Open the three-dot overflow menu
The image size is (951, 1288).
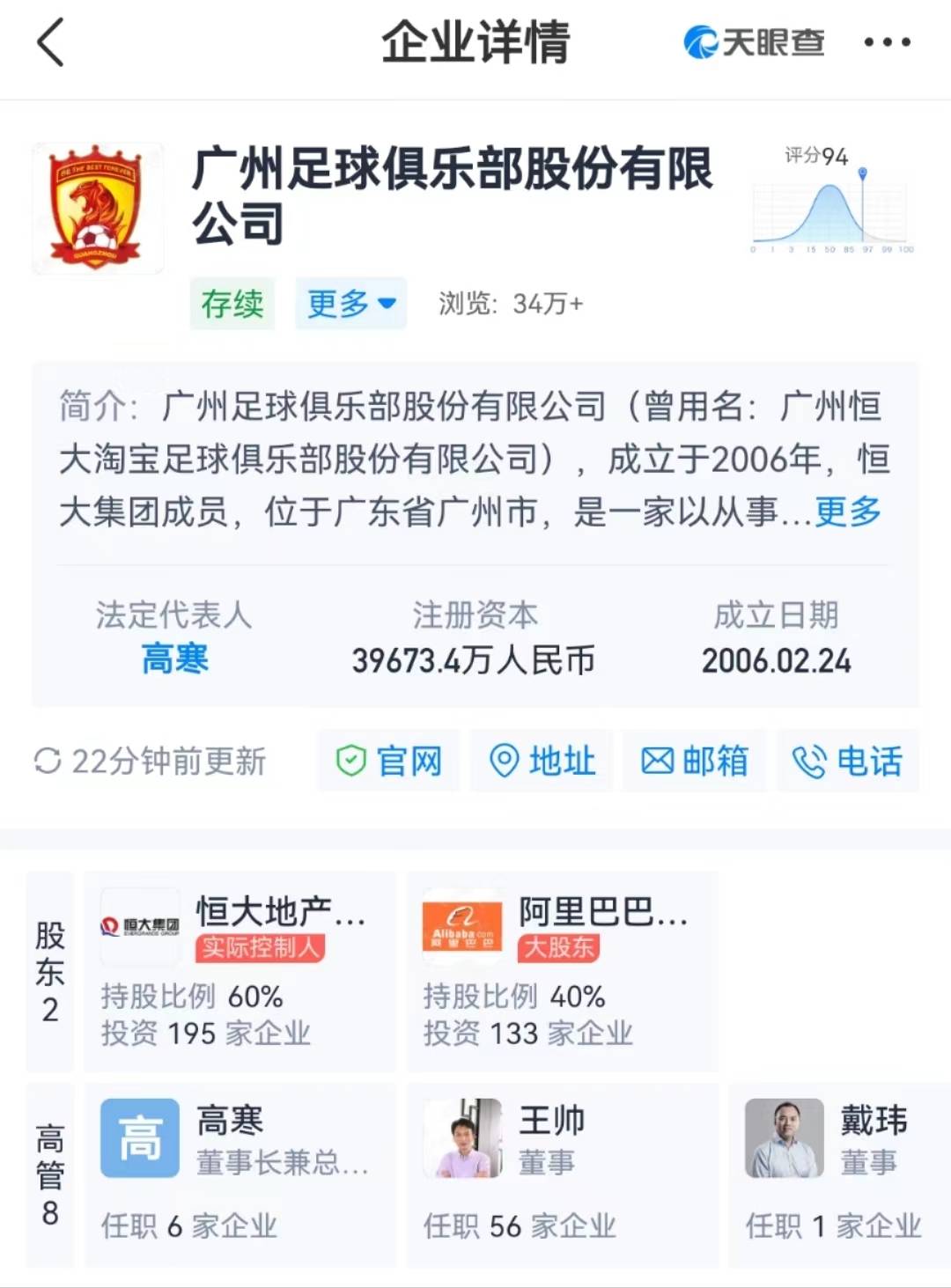[x=887, y=42]
